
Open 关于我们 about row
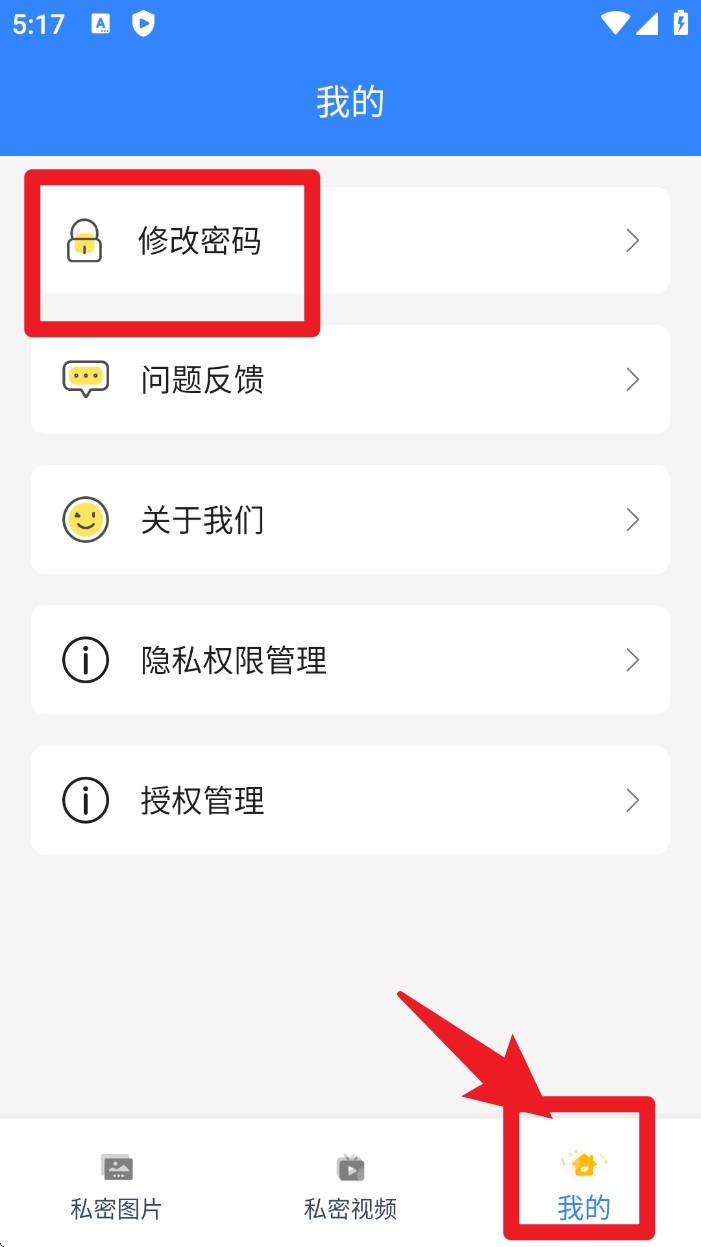click(x=350, y=520)
